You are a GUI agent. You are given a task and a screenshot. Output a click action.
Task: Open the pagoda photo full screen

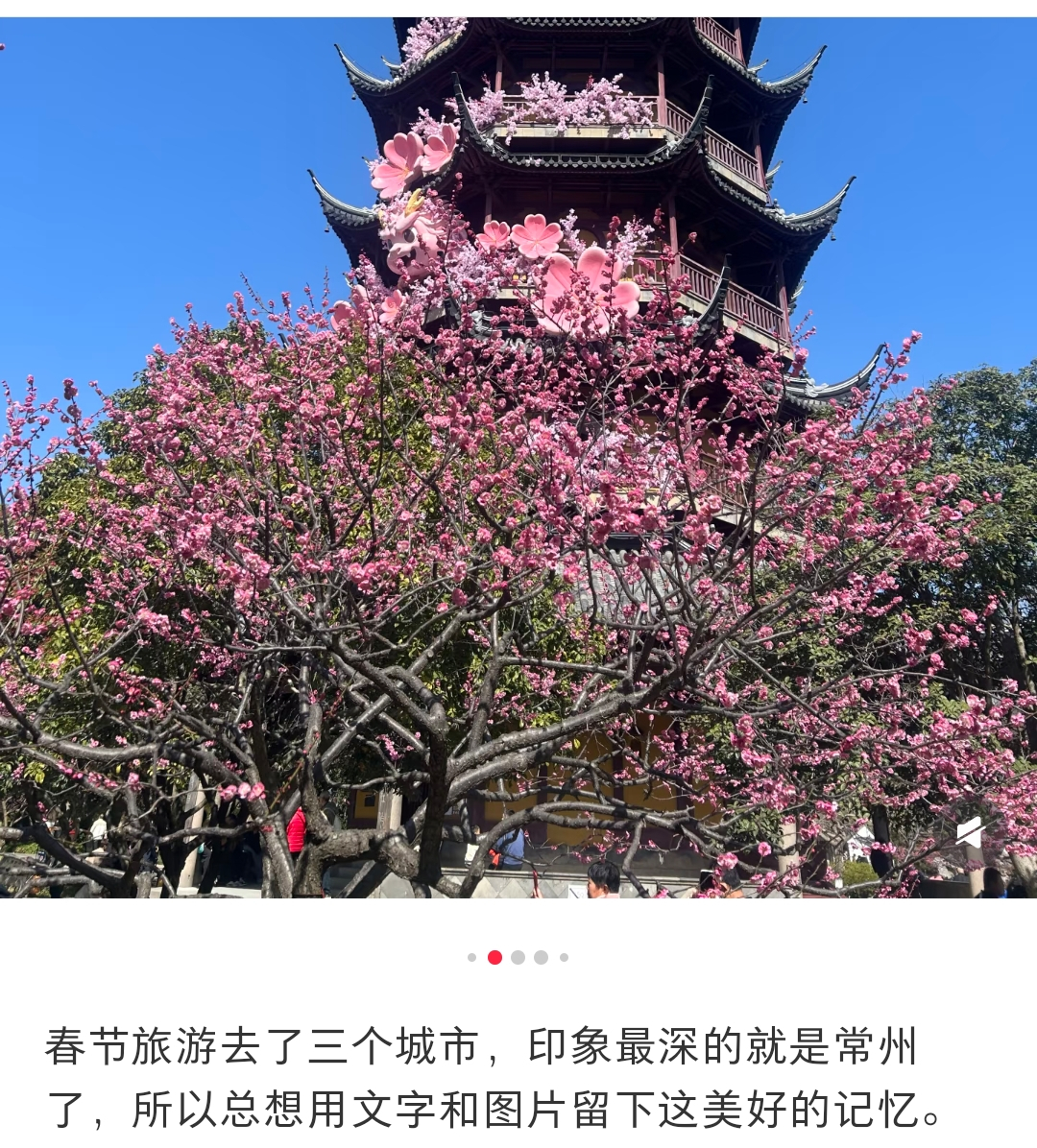[518, 461]
